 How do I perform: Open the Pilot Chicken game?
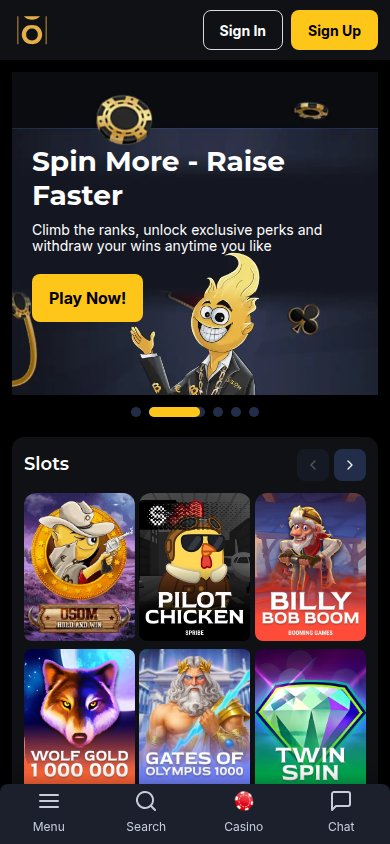[x=195, y=567]
